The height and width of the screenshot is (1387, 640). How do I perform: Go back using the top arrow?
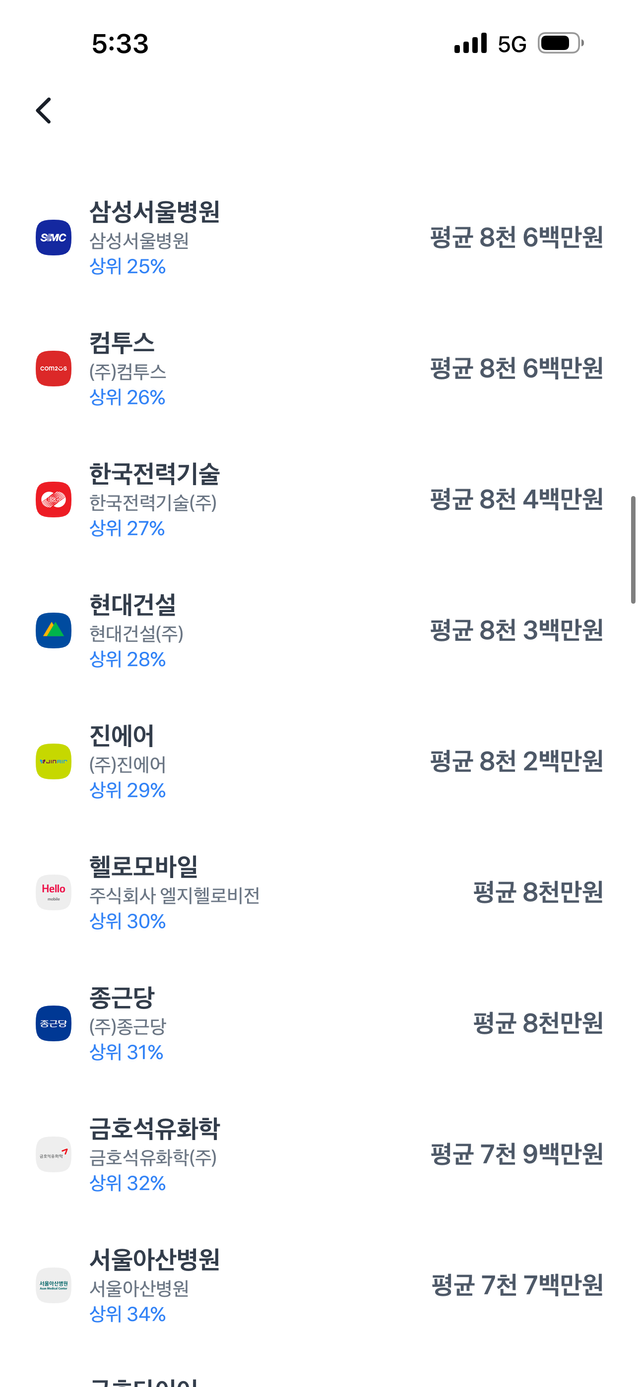coord(44,111)
